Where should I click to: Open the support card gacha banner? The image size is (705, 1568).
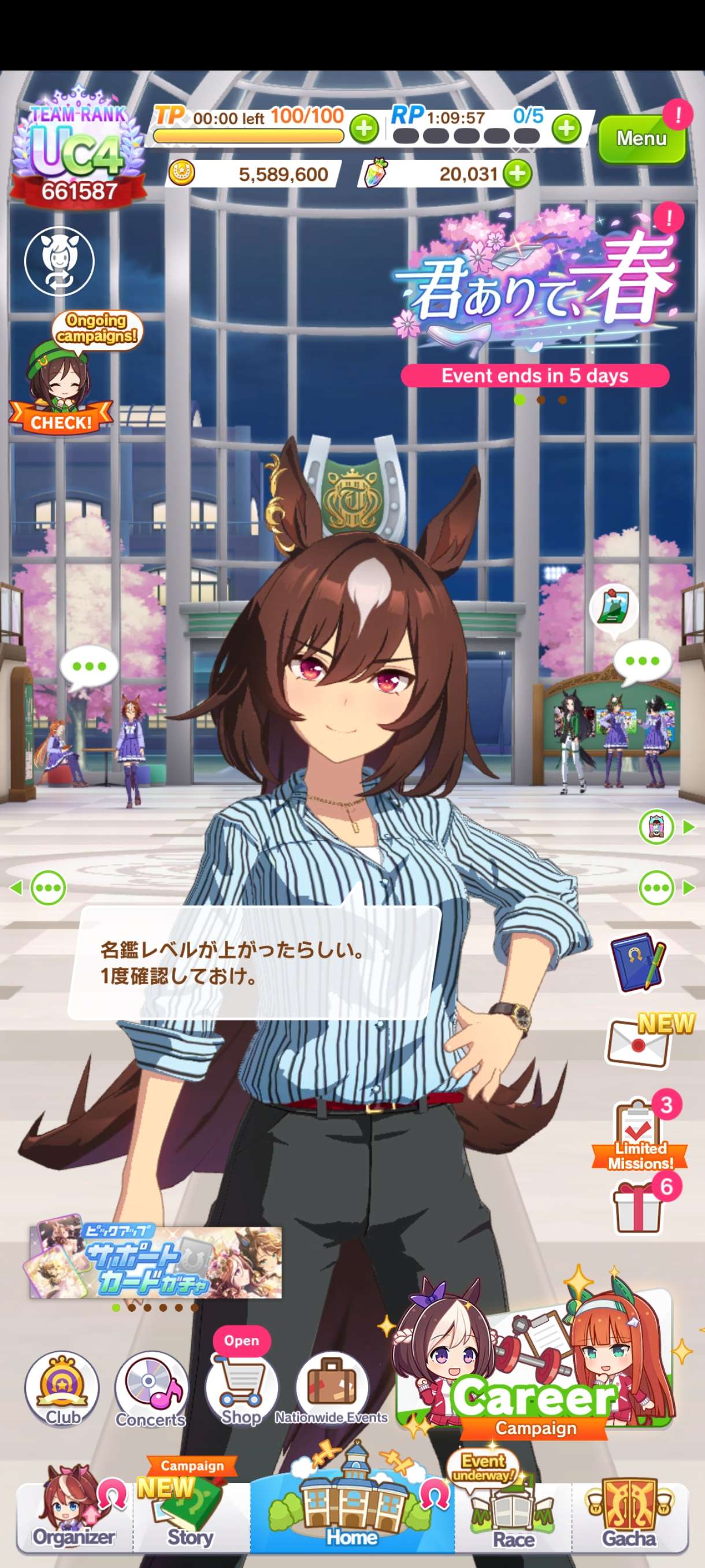pos(155,1264)
